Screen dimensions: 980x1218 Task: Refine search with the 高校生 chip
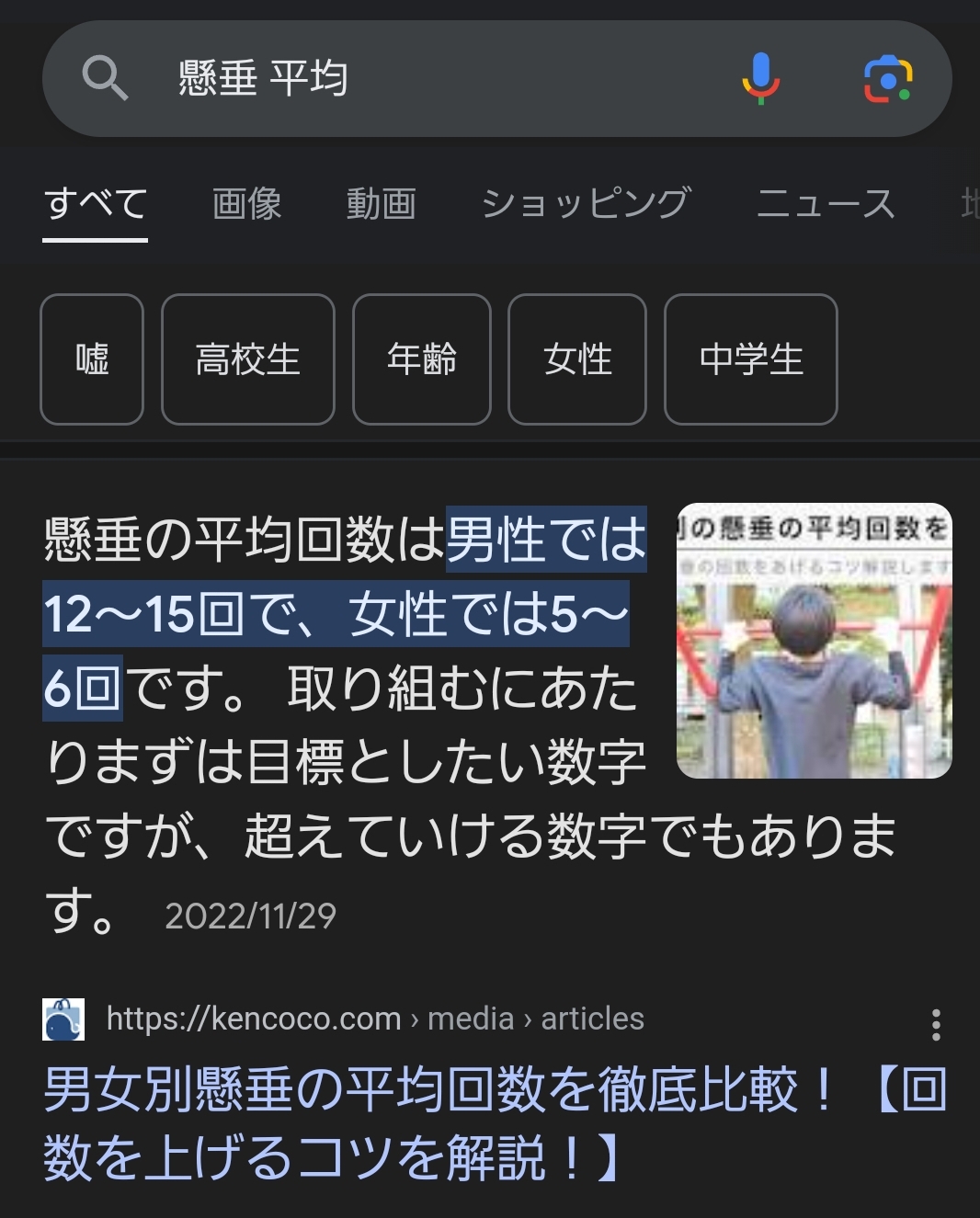click(248, 359)
